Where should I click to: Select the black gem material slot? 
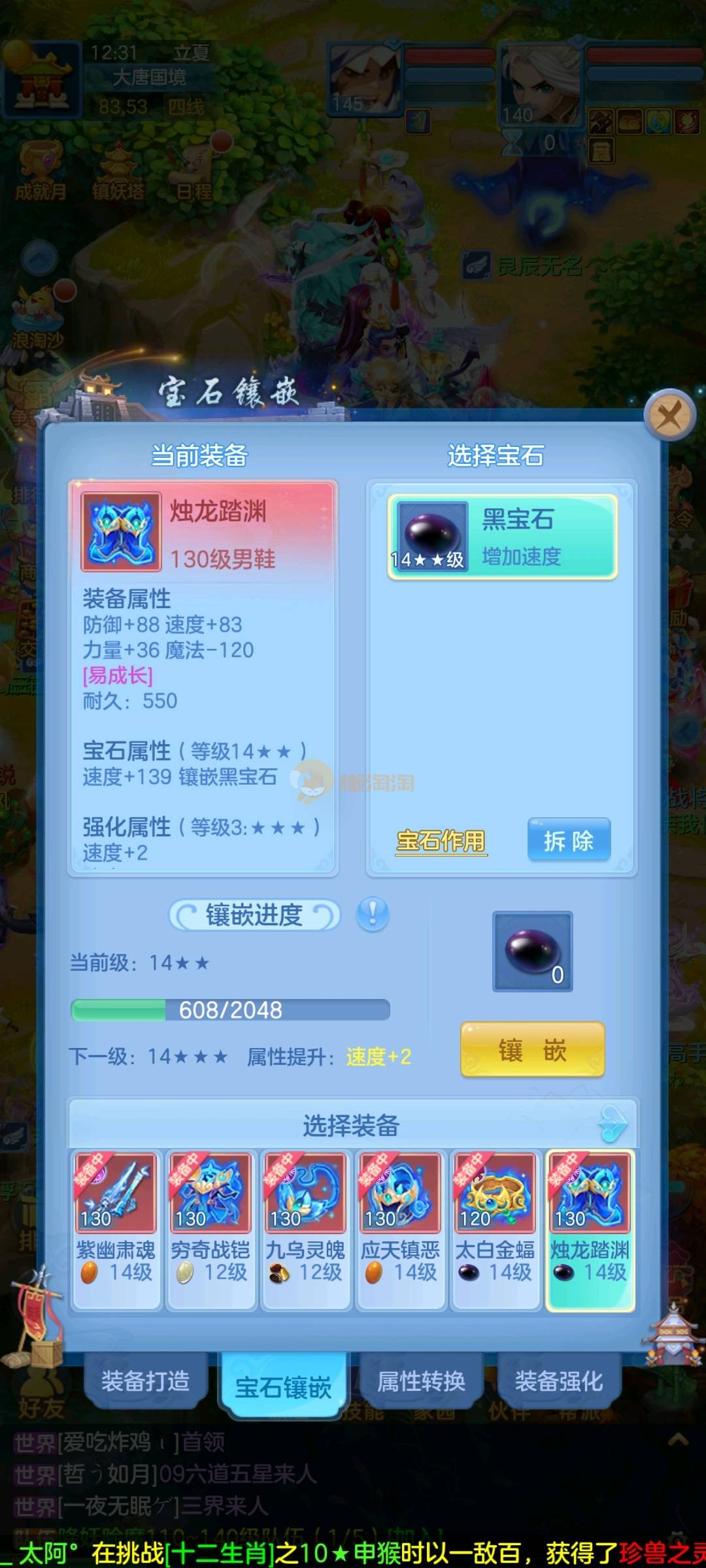pos(532,951)
